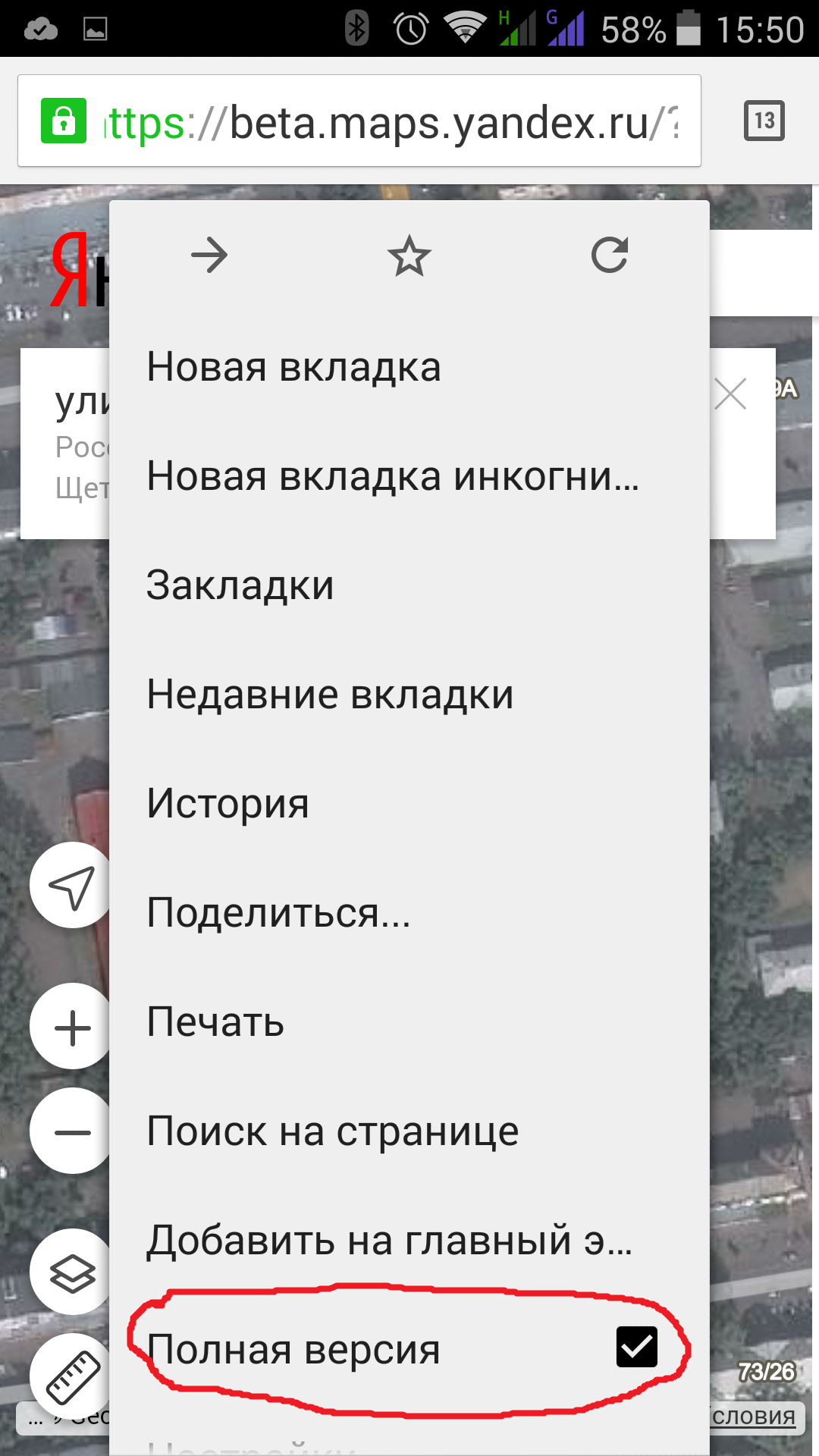Zoom in with the plus button
This screenshot has width=819, height=1456.
[70, 1027]
